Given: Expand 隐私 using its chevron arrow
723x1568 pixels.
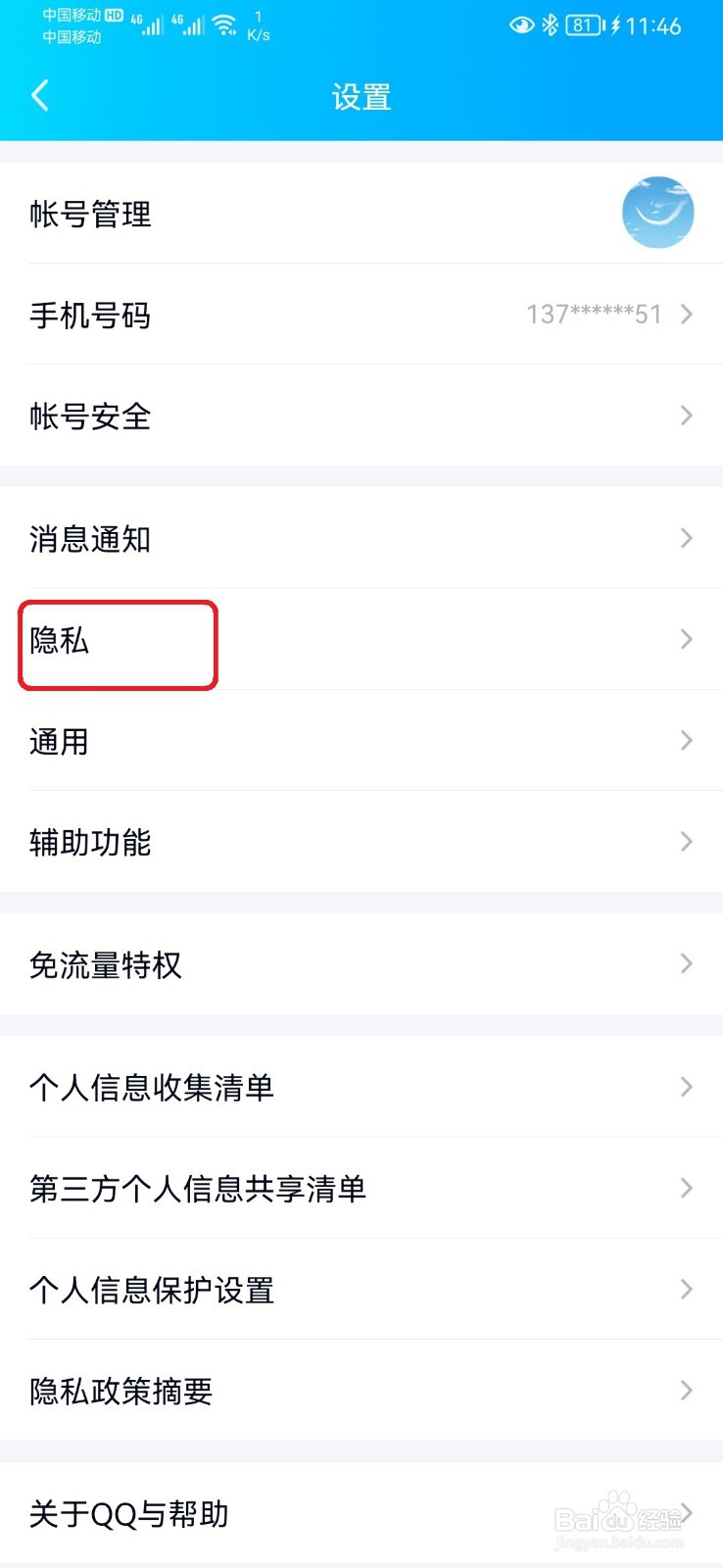Looking at the screenshot, I should (686, 640).
